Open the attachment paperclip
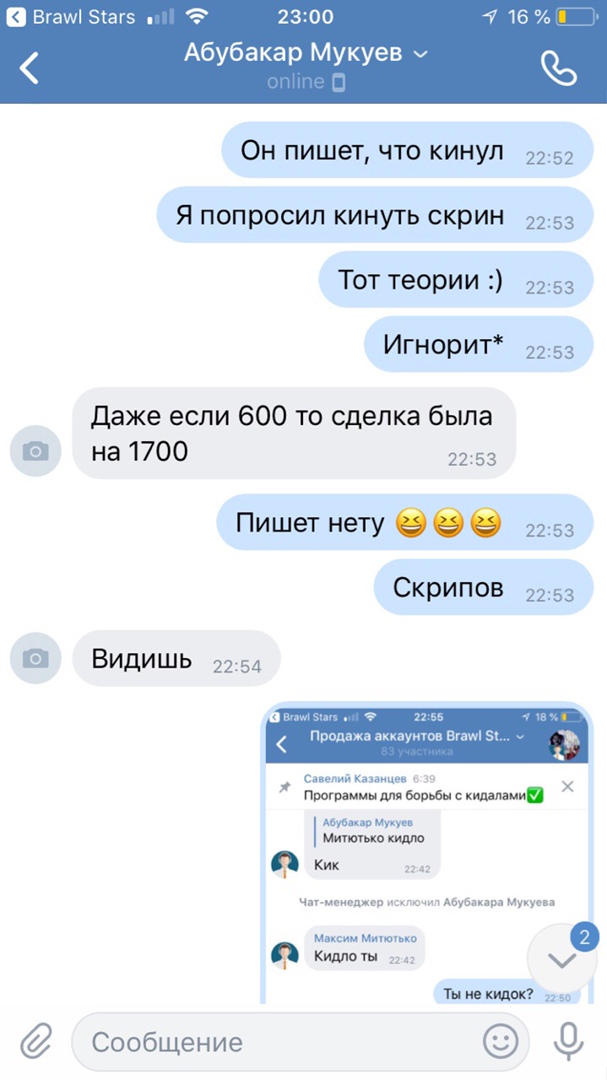This screenshot has height=1080, width=607. click(36, 1041)
